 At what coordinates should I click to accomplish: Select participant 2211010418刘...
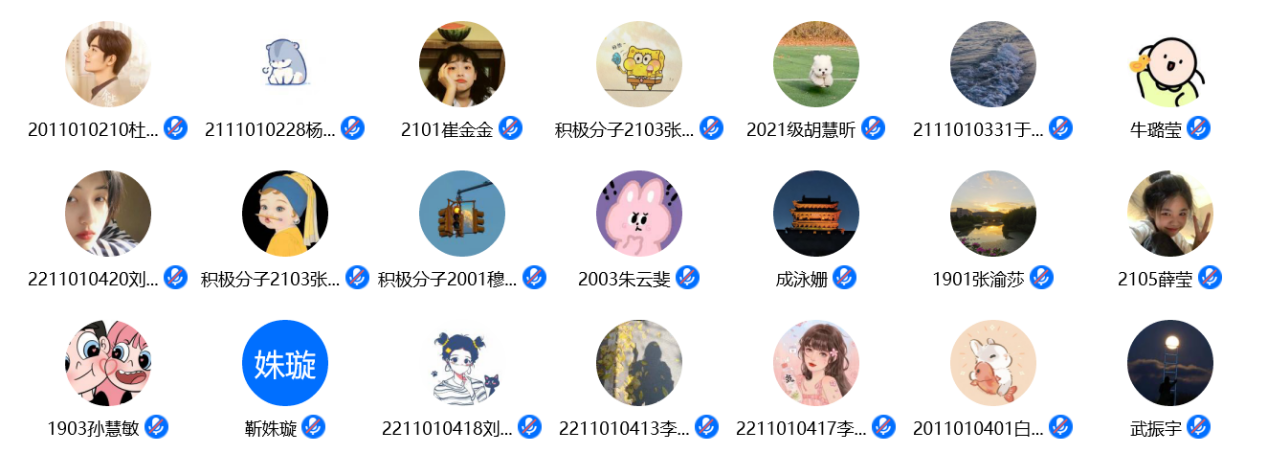click(461, 363)
